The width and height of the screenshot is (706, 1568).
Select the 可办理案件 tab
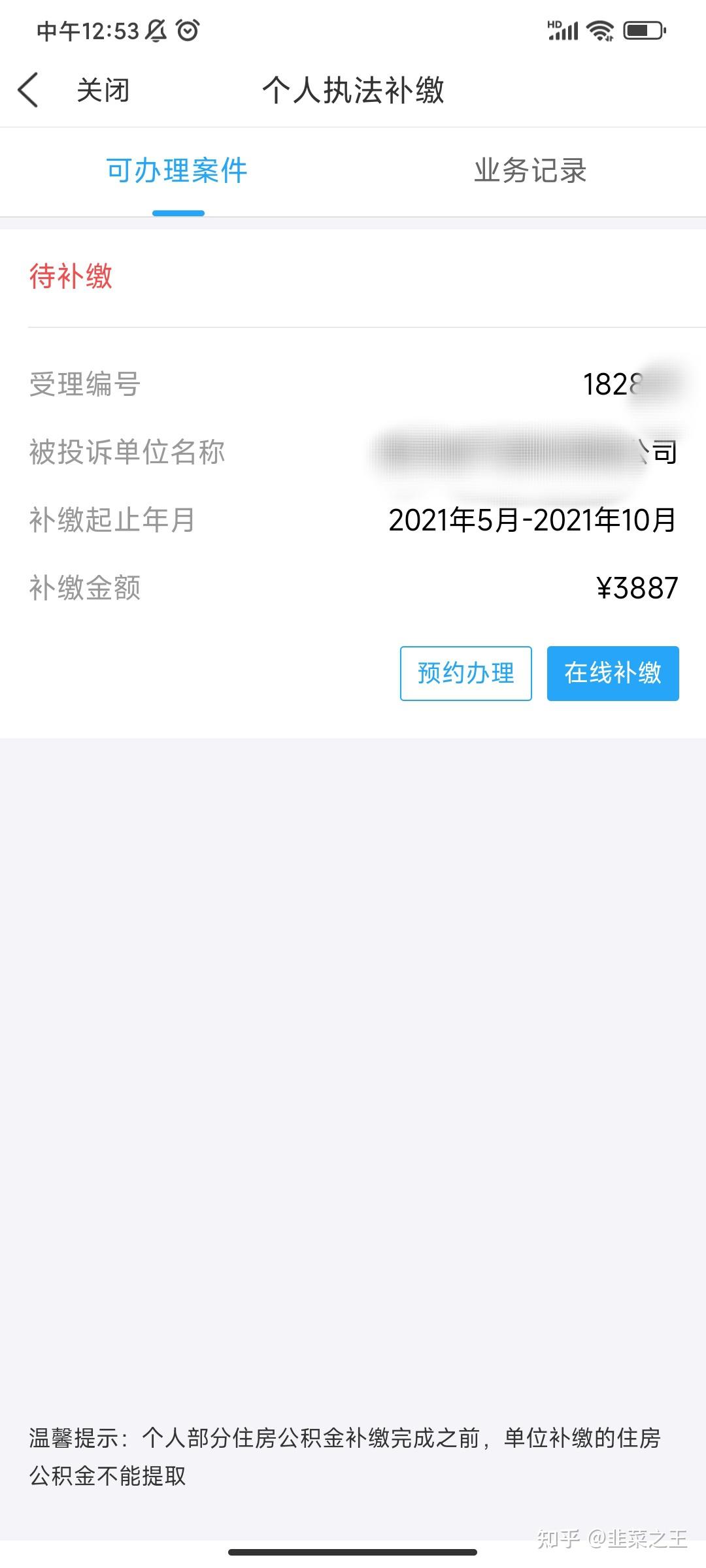pos(177,171)
